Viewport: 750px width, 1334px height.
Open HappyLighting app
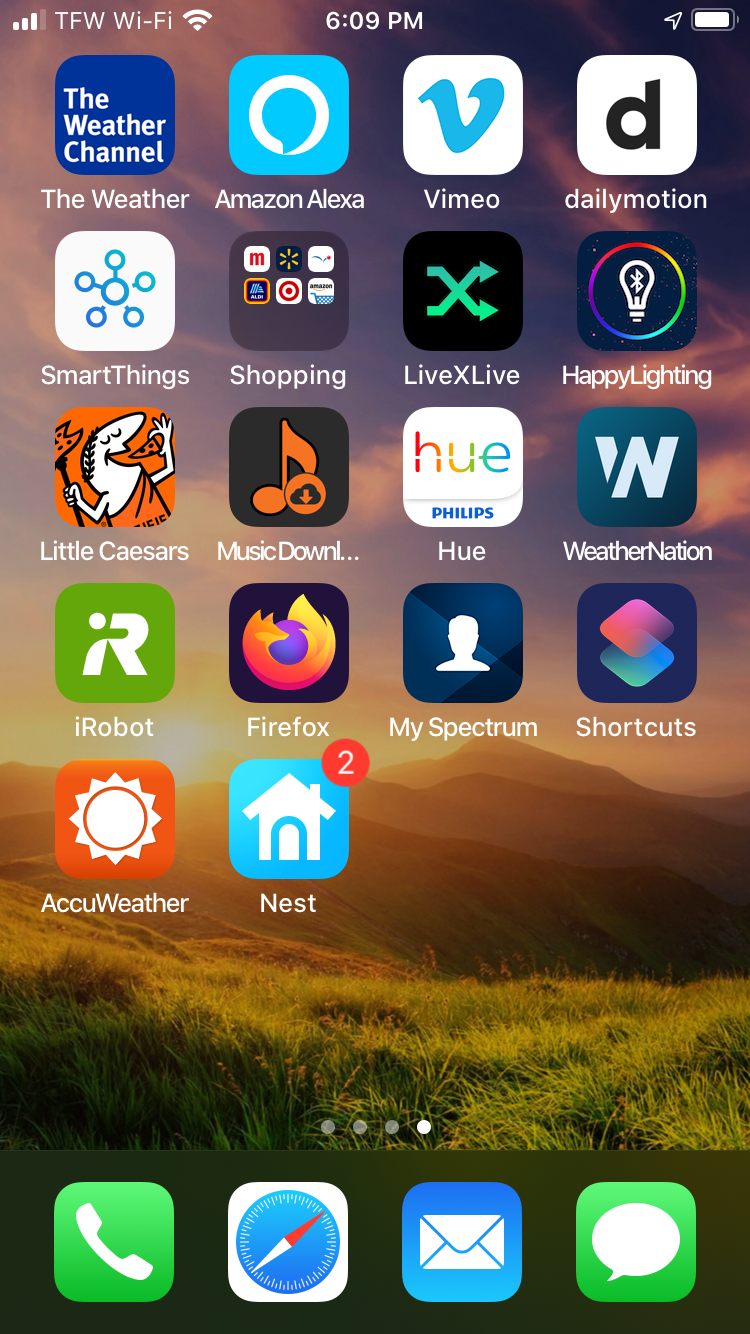pos(636,291)
